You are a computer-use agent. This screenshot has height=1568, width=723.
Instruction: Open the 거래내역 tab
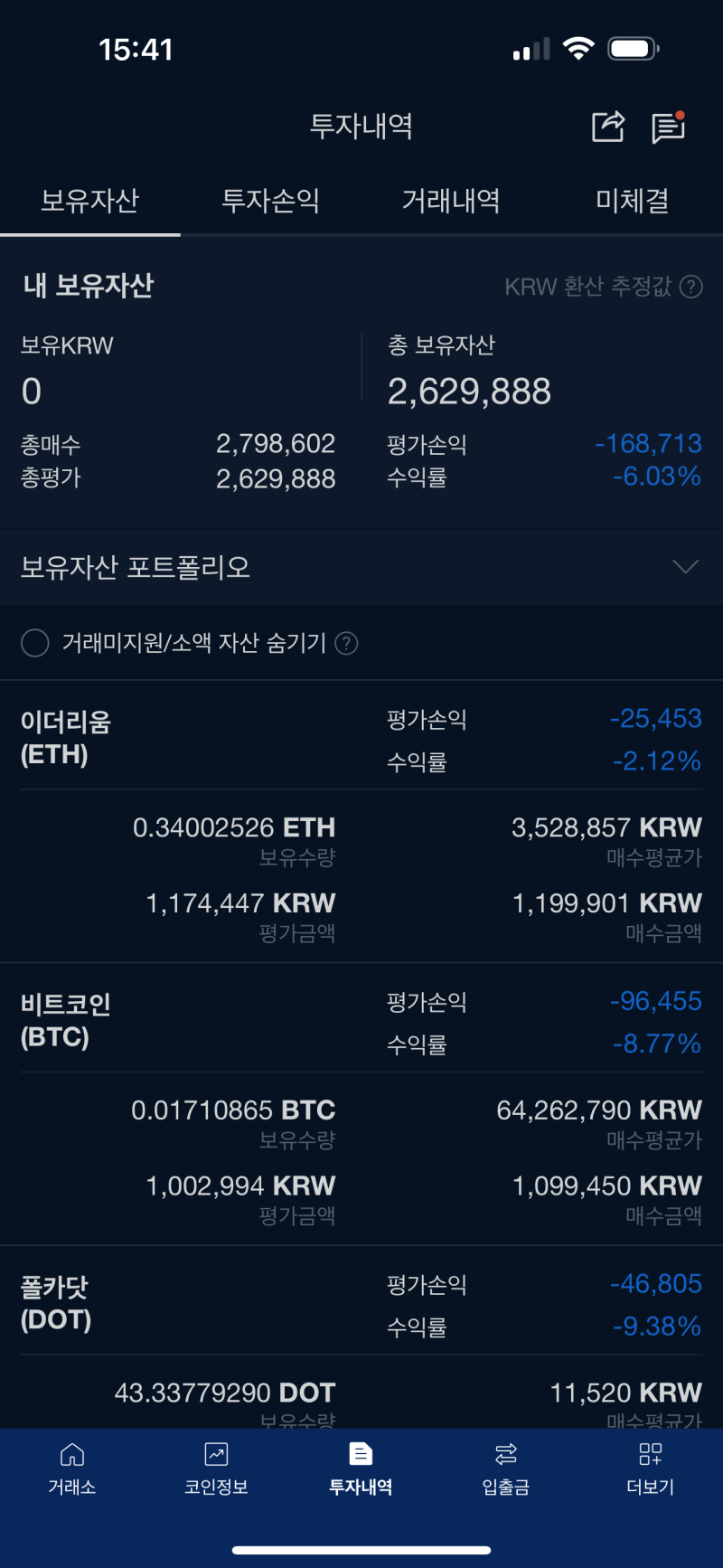(x=451, y=201)
